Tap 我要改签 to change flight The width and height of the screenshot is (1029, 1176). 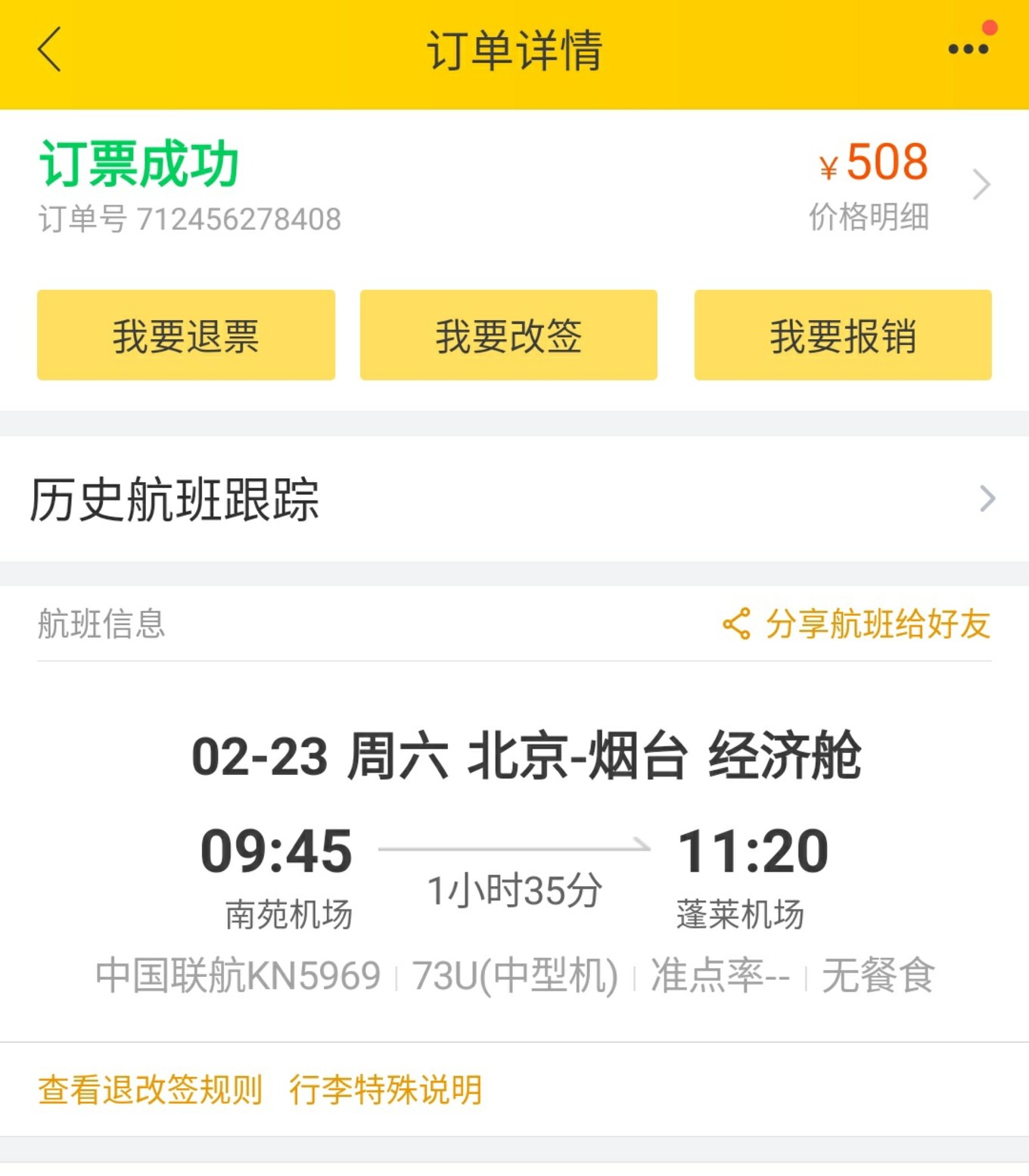tap(508, 335)
